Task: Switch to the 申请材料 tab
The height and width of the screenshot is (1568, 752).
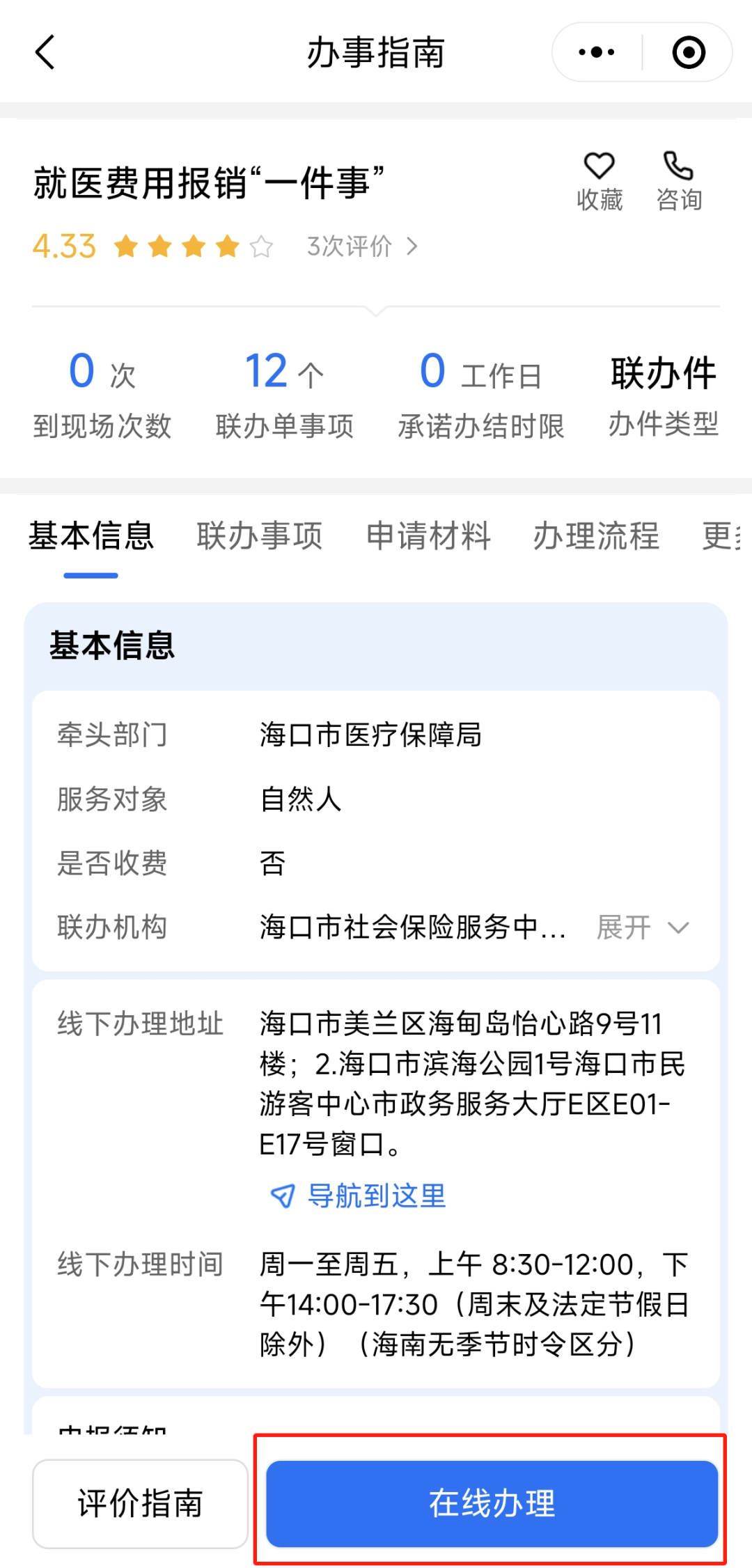Action: tap(428, 536)
